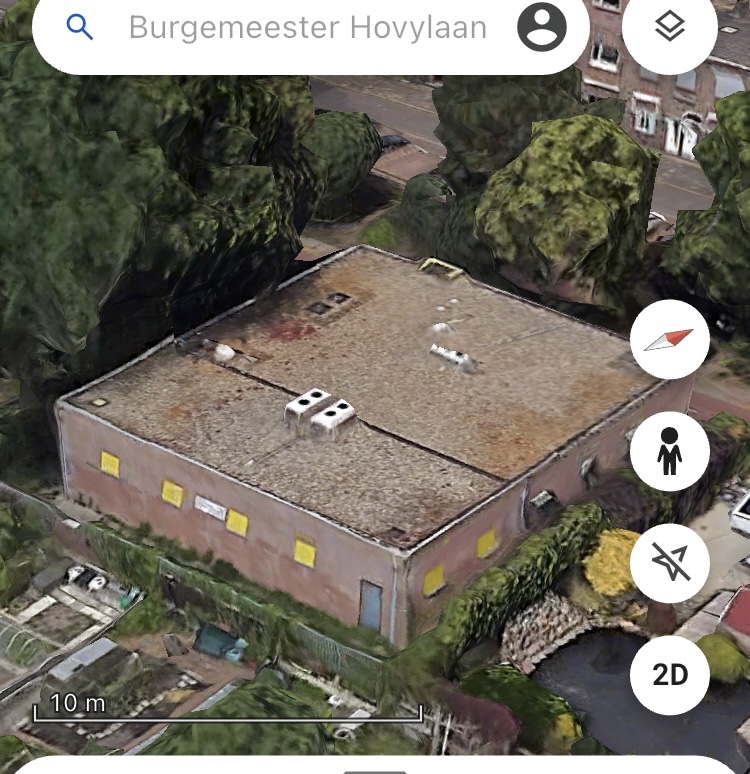Open the map layers button
The width and height of the screenshot is (750, 774).
point(670,27)
